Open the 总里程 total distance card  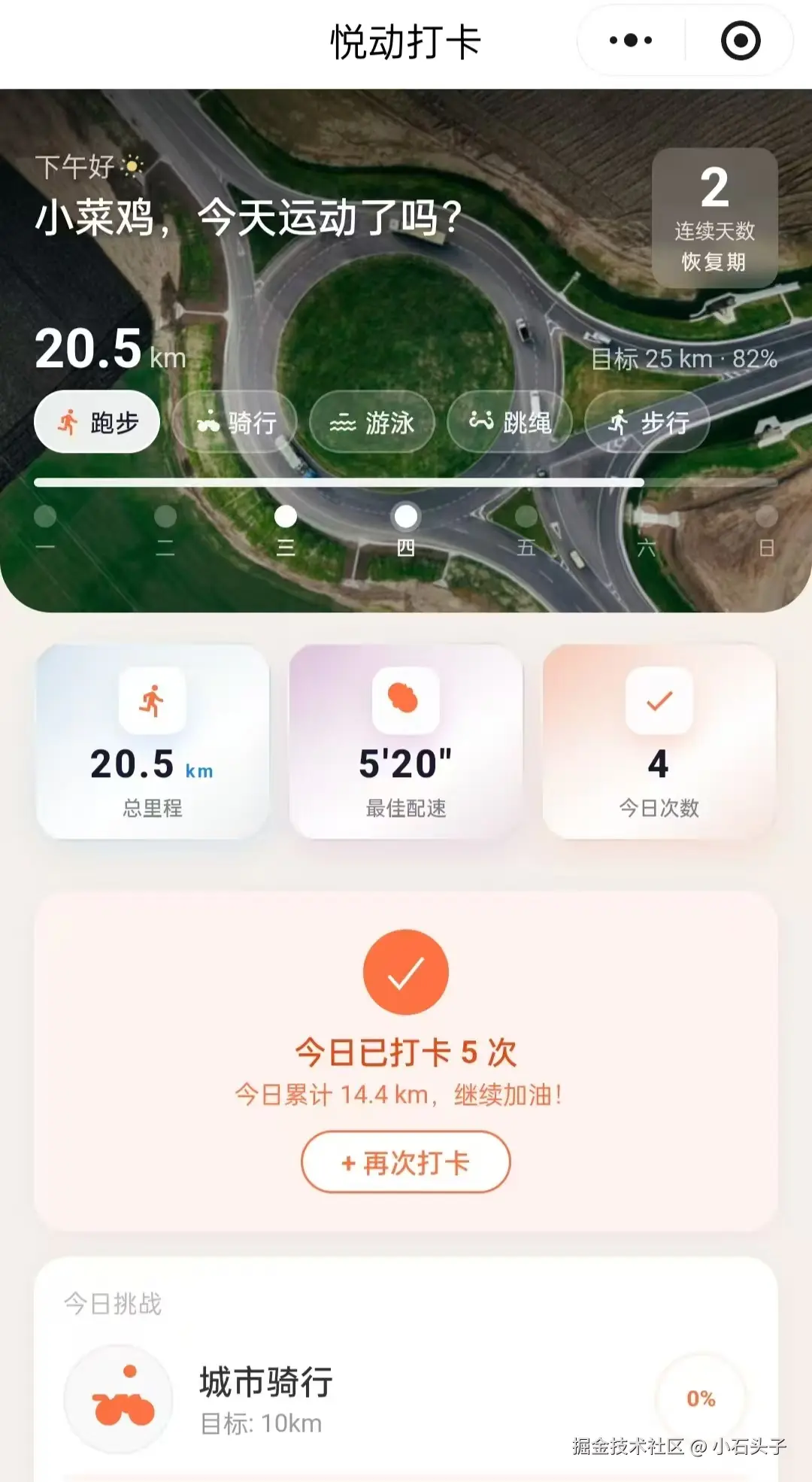point(153,742)
